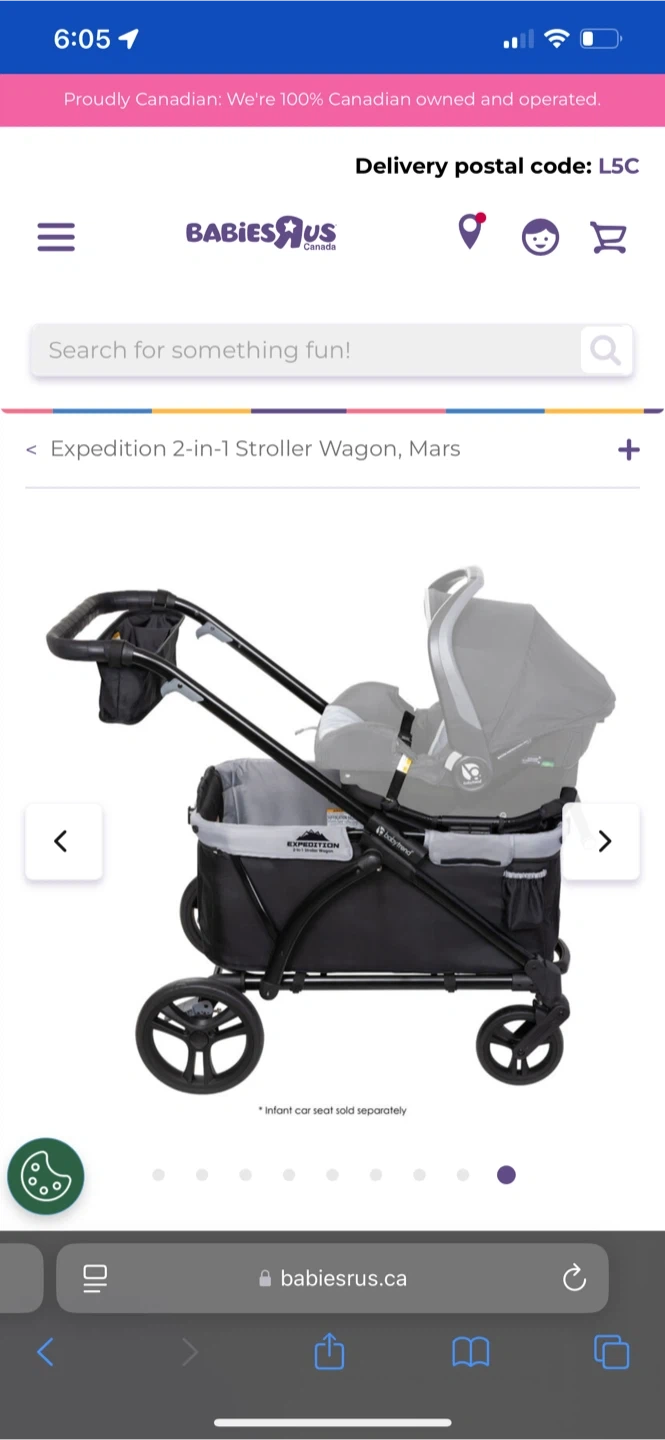Tap the magnifying glass search button
Screen dimensions: 665x1440
coord(606,350)
